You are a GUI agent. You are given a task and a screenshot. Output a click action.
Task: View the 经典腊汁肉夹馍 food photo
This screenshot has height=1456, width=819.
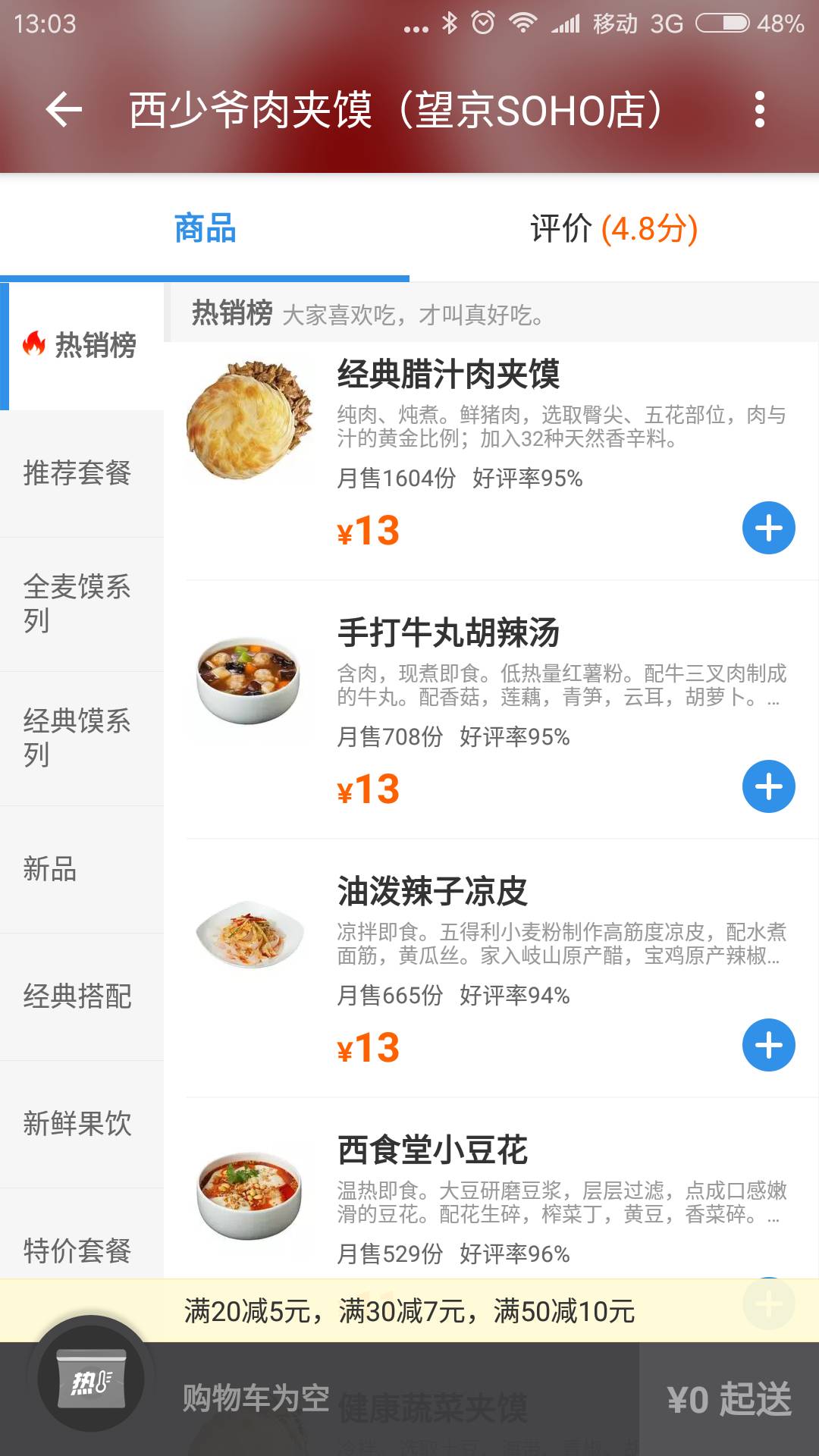[249, 420]
